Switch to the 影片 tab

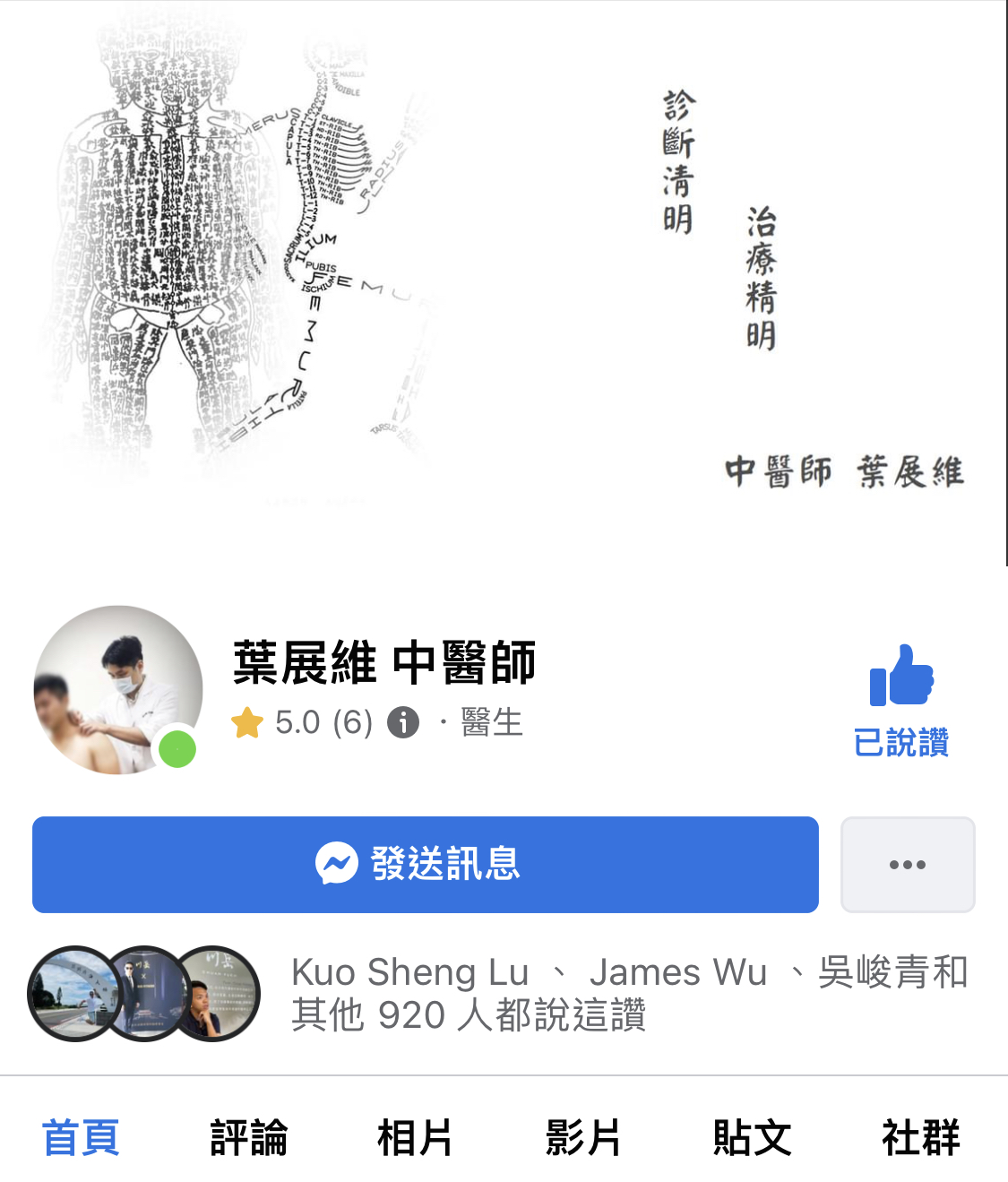pos(583,1137)
